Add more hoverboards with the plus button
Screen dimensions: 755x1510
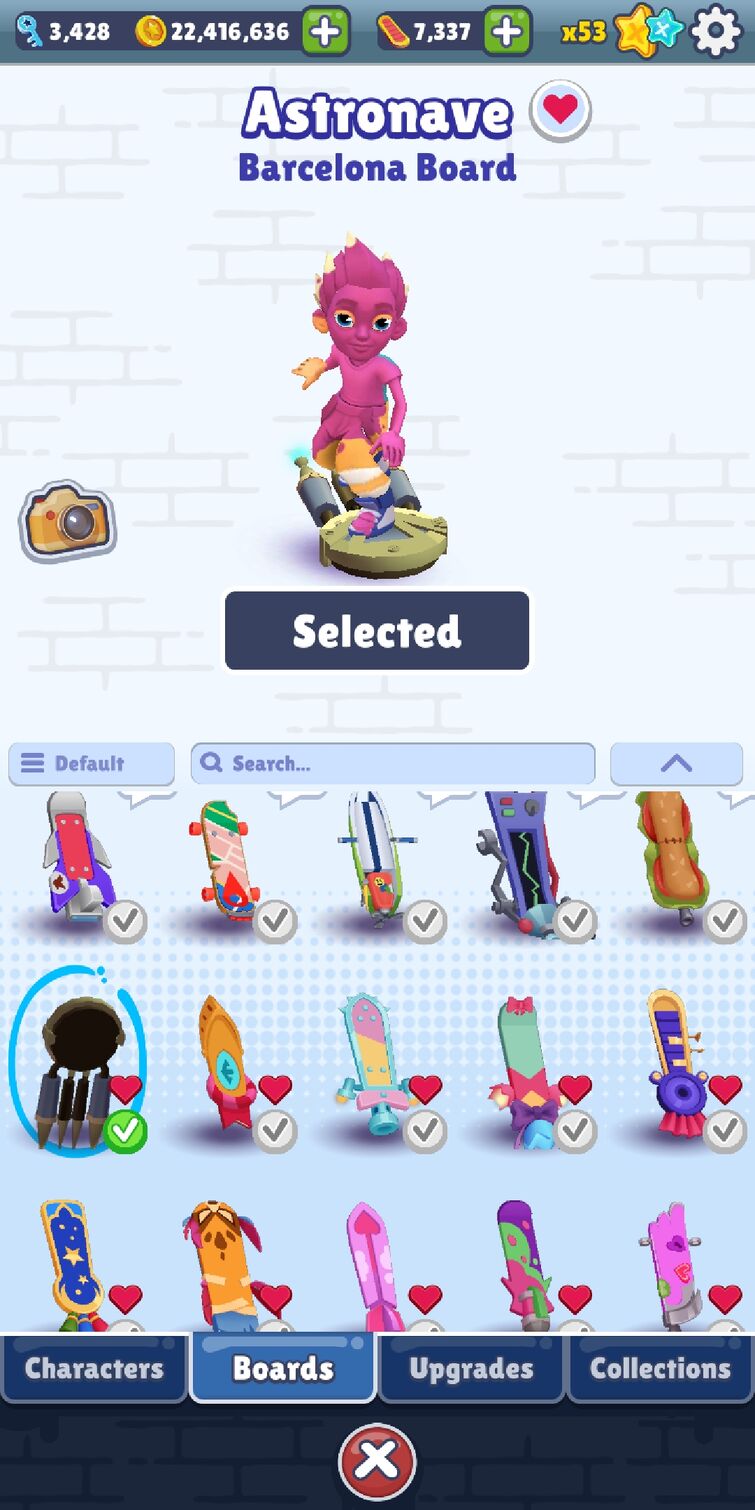click(507, 32)
